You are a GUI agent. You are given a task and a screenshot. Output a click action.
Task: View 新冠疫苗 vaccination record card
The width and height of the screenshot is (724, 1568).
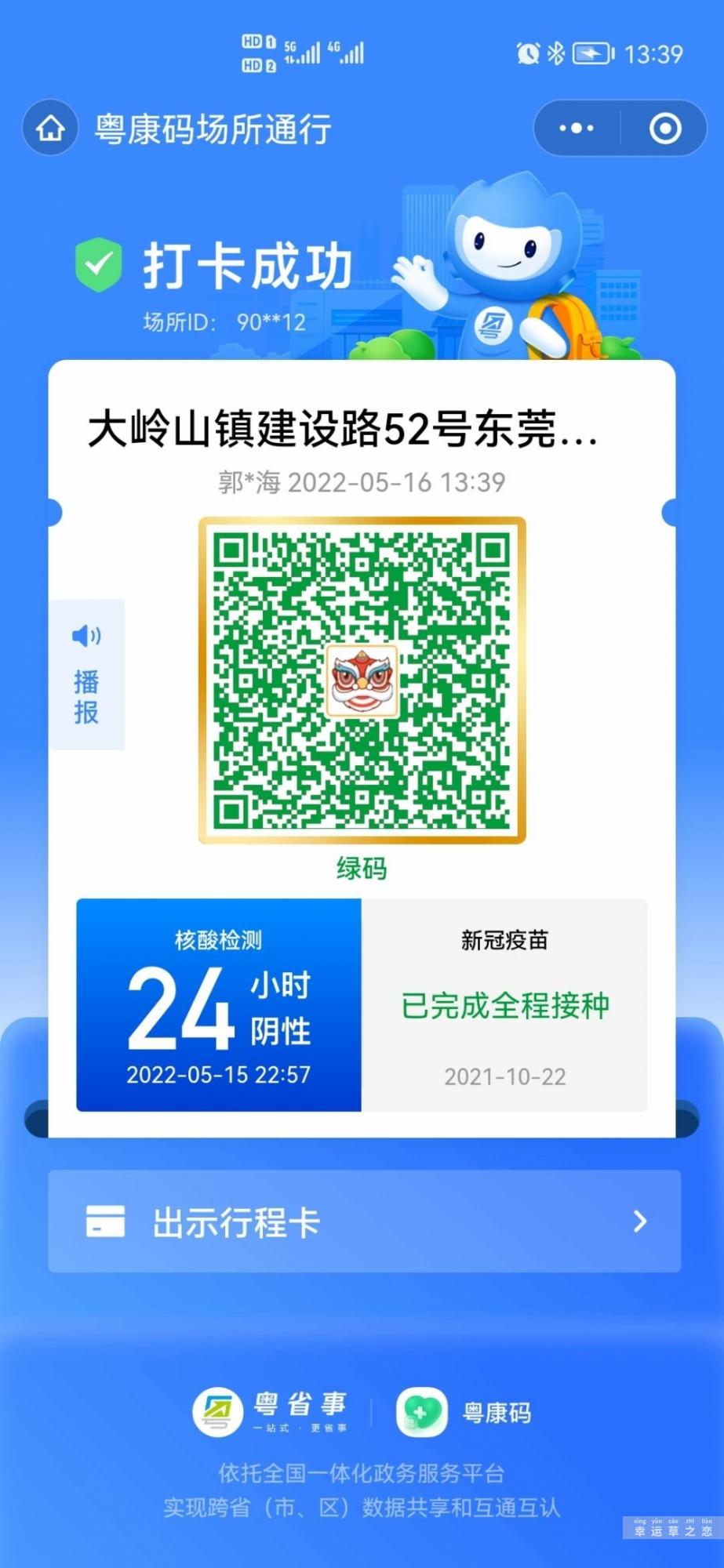[504, 1005]
